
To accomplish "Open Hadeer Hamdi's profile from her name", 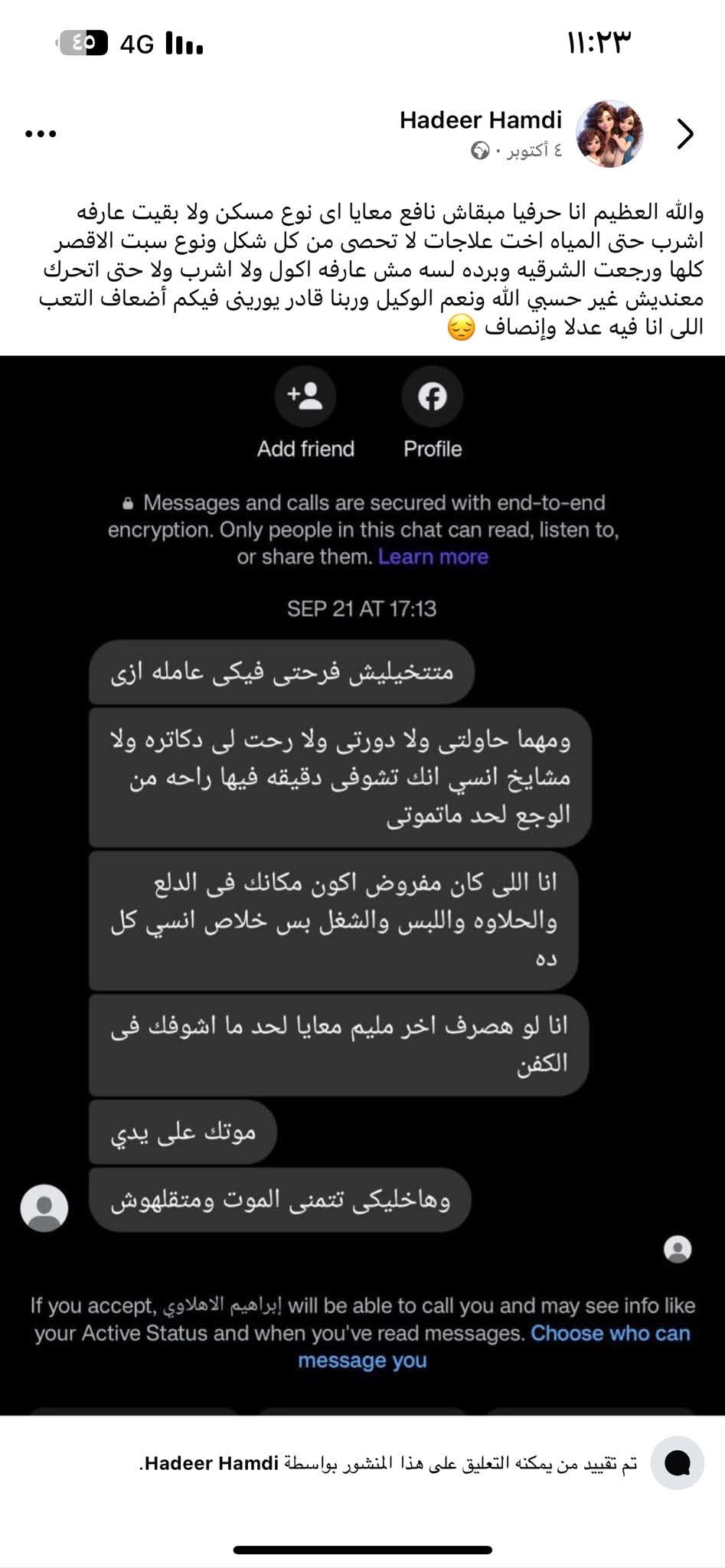I will tap(480, 120).
